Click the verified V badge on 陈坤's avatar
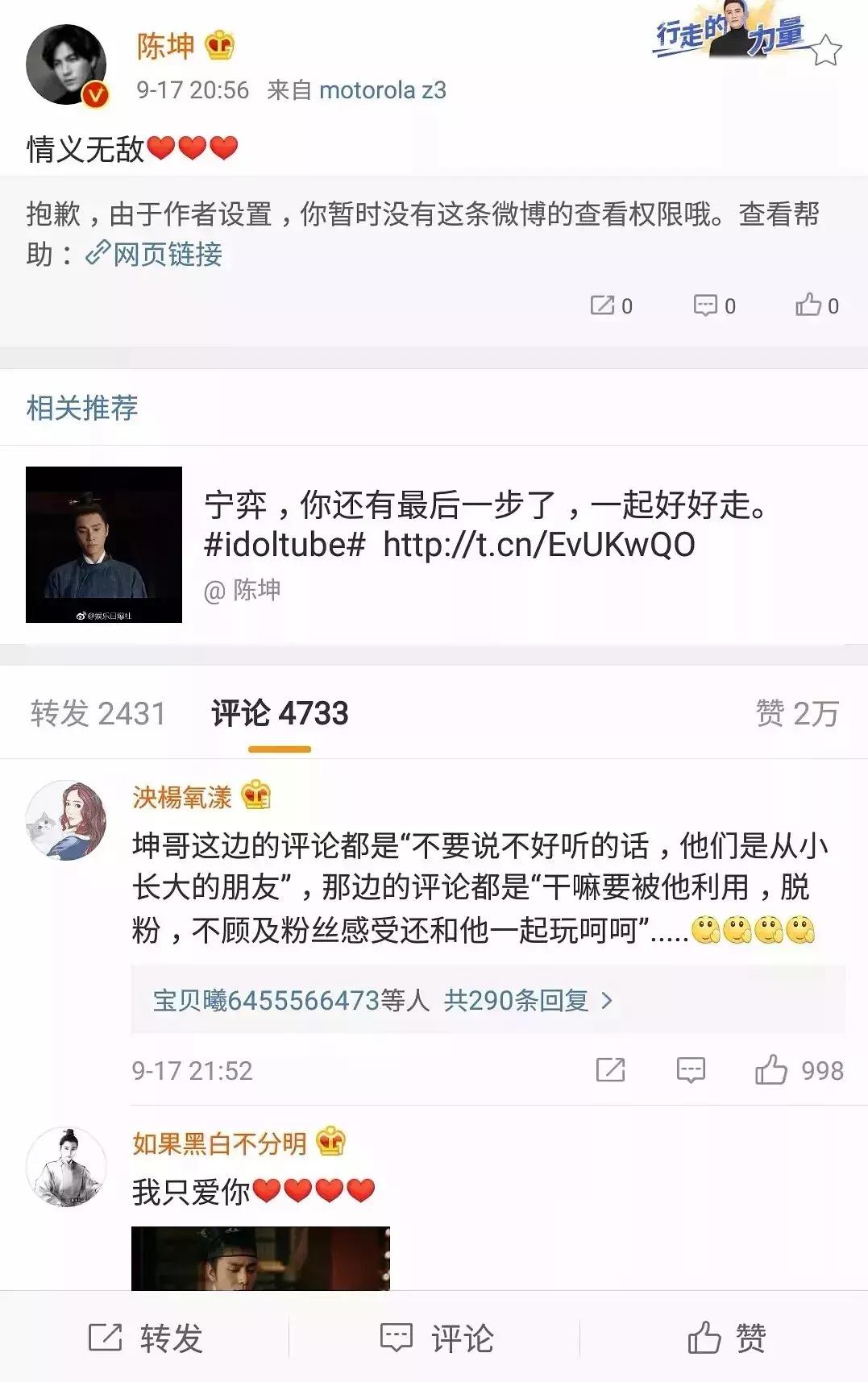Image resolution: width=868 pixels, height=1382 pixels. click(94, 92)
